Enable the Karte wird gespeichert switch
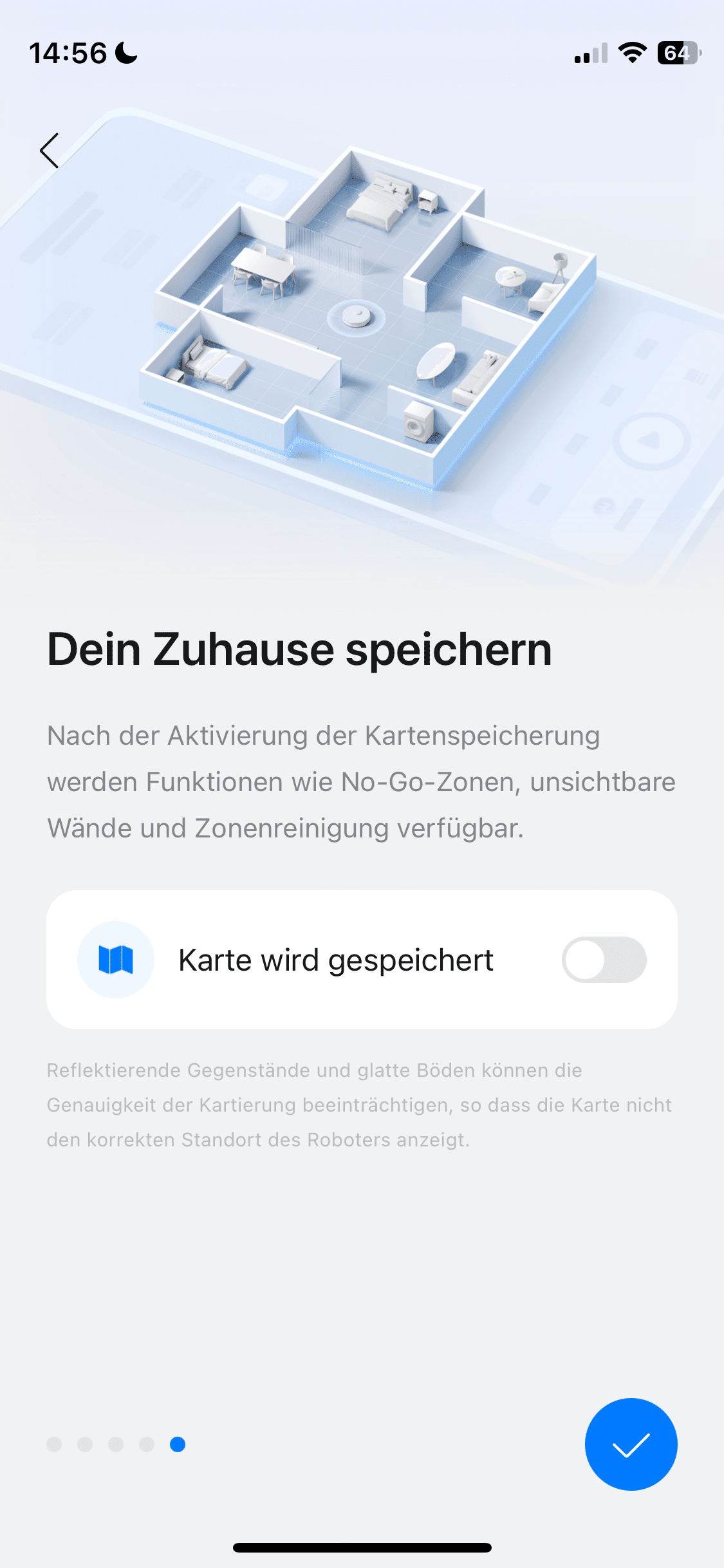The height and width of the screenshot is (1568, 724). click(604, 959)
